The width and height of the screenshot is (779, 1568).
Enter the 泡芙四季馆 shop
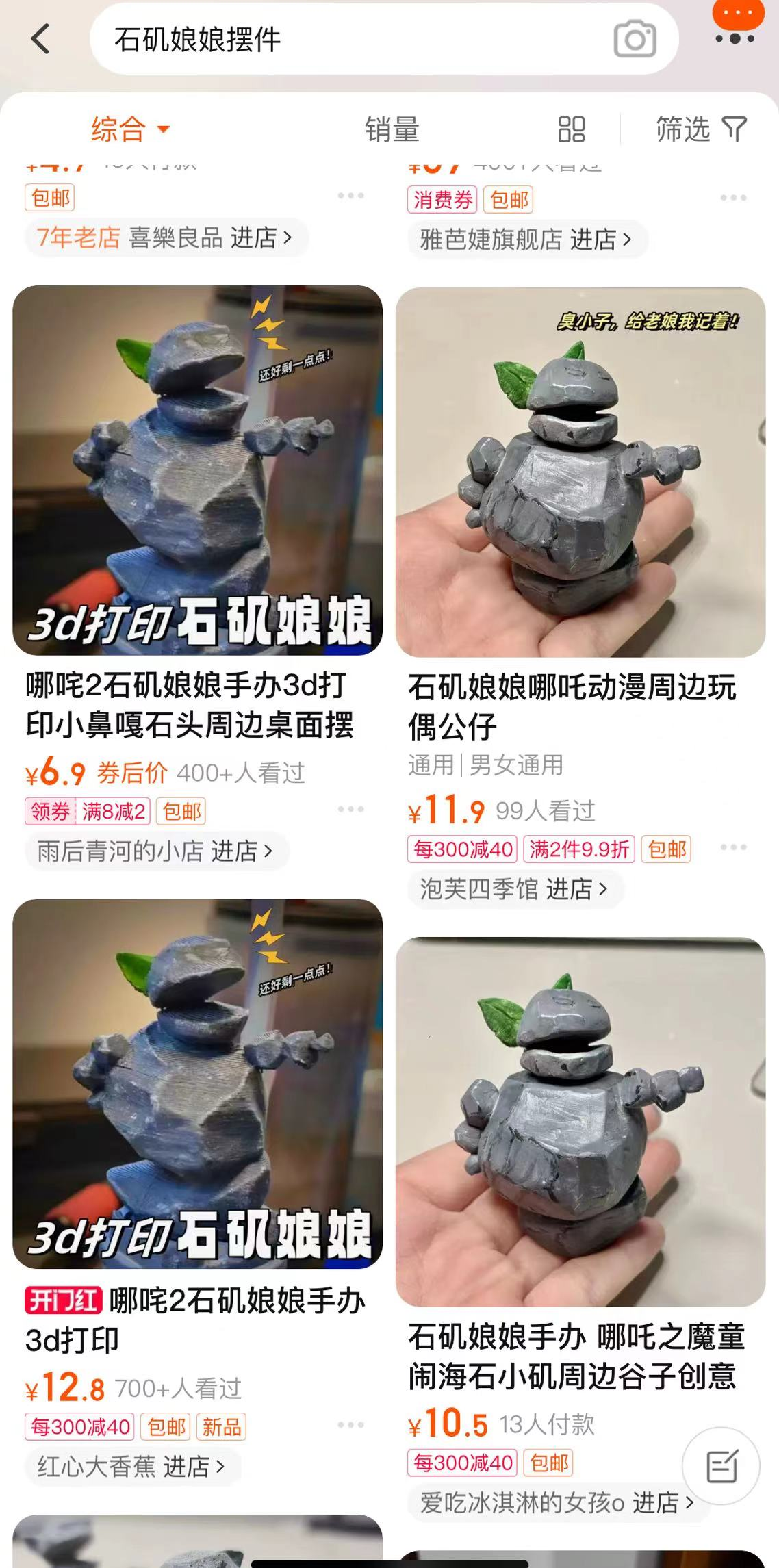tap(515, 889)
